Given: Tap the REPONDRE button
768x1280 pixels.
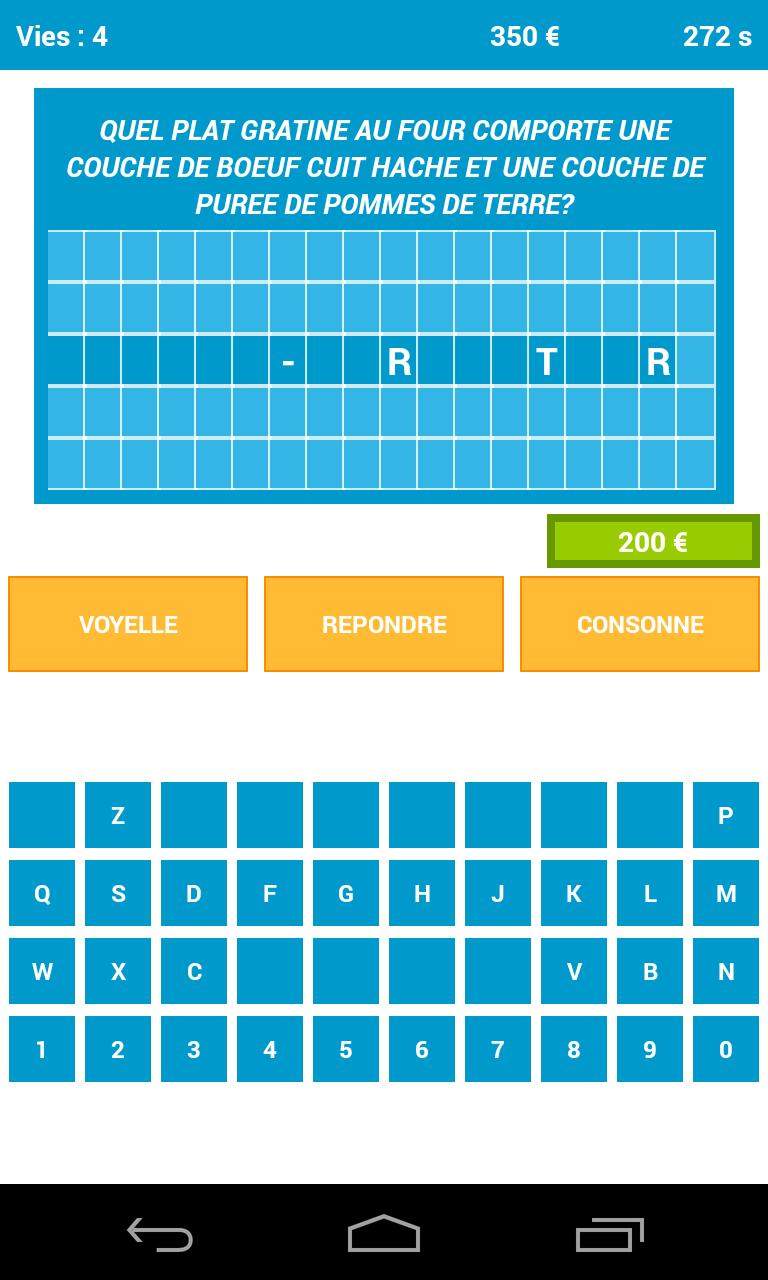Looking at the screenshot, I should tap(383, 623).
